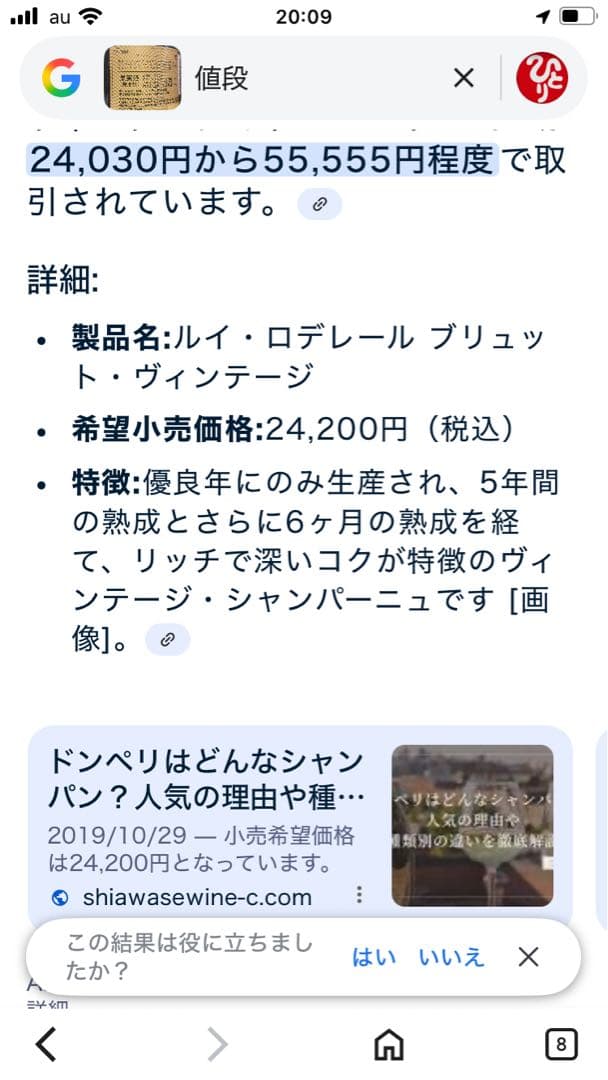This screenshot has height=1080, width=608.
Task: Answer いいえ to the feedback prompt
Action: pyautogui.click(x=451, y=957)
